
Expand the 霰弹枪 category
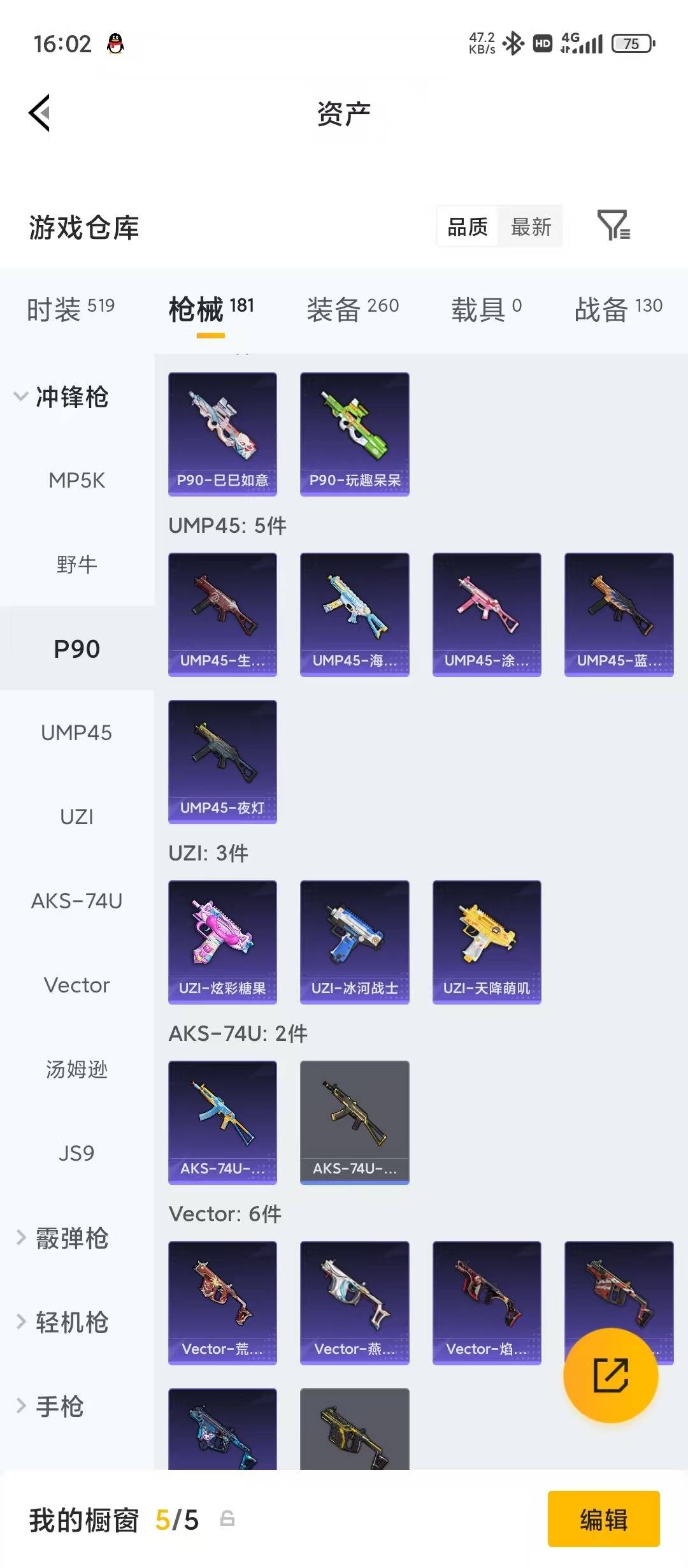tap(70, 1238)
